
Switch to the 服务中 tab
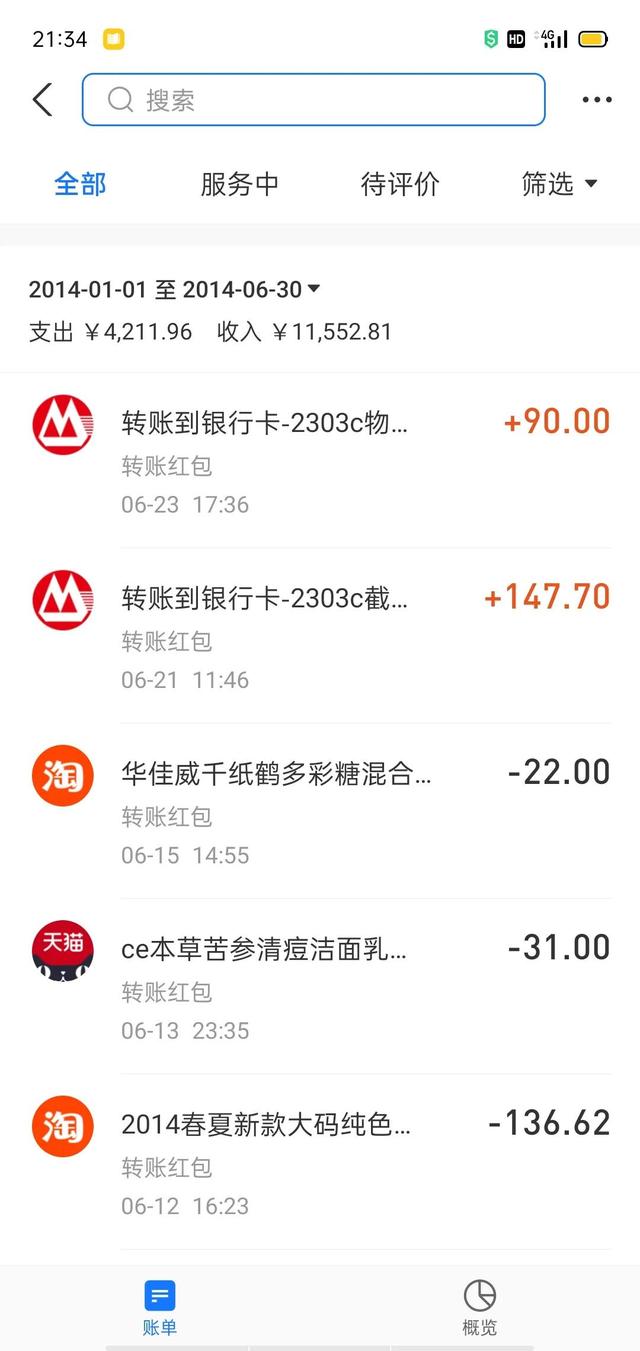click(x=240, y=184)
